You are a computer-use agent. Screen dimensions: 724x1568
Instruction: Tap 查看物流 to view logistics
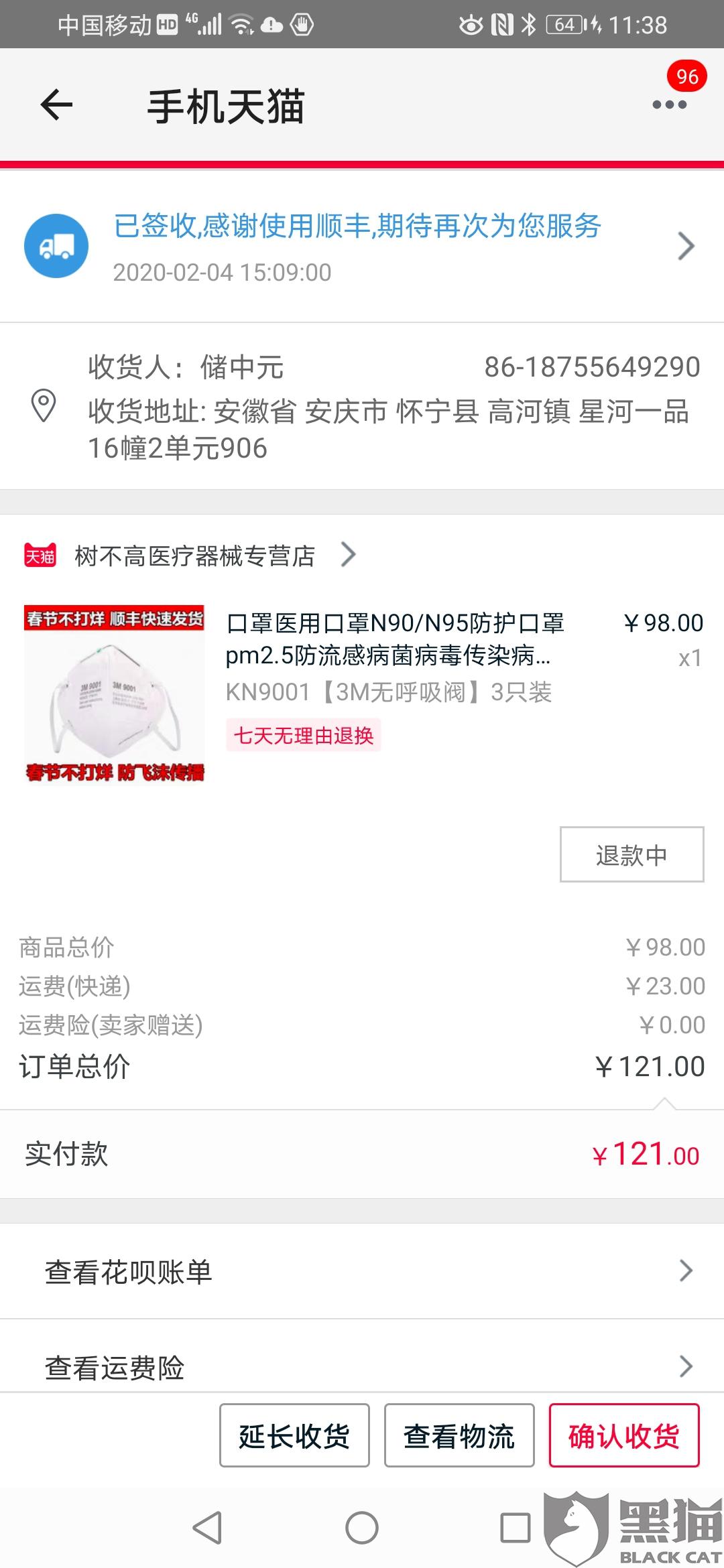point(459,1435)
